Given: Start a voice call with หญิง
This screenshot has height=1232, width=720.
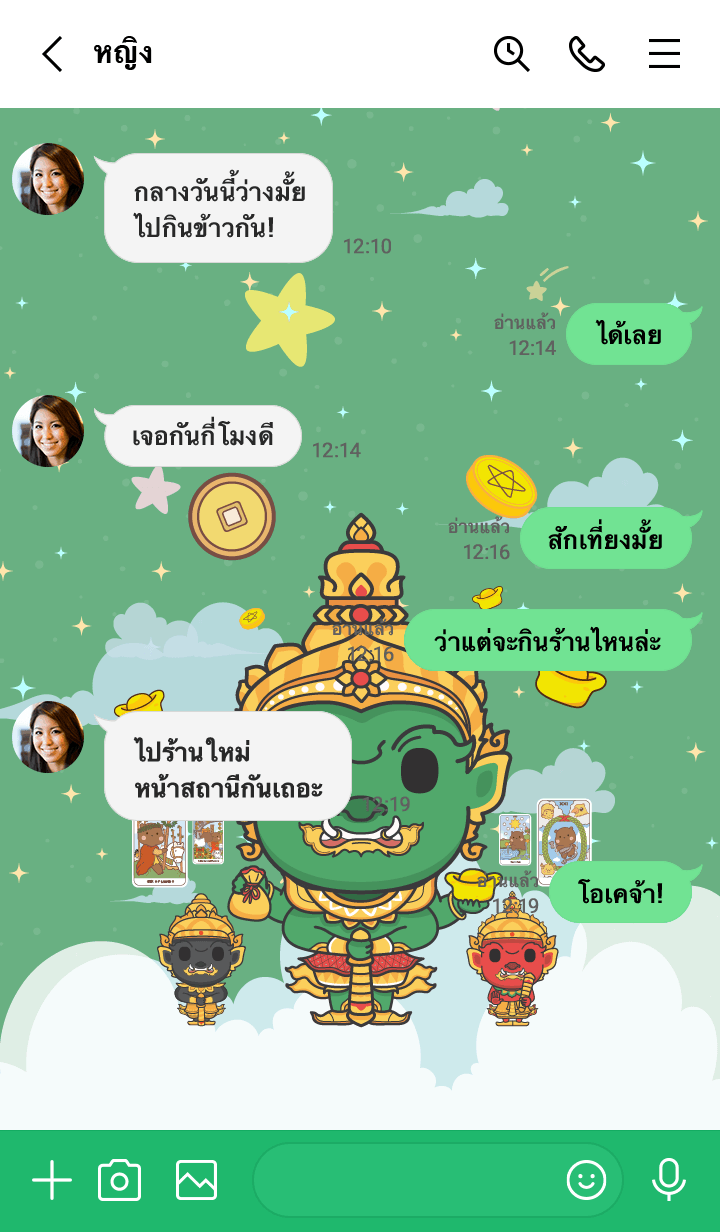Looking at the screenshot, I should 587,54.
